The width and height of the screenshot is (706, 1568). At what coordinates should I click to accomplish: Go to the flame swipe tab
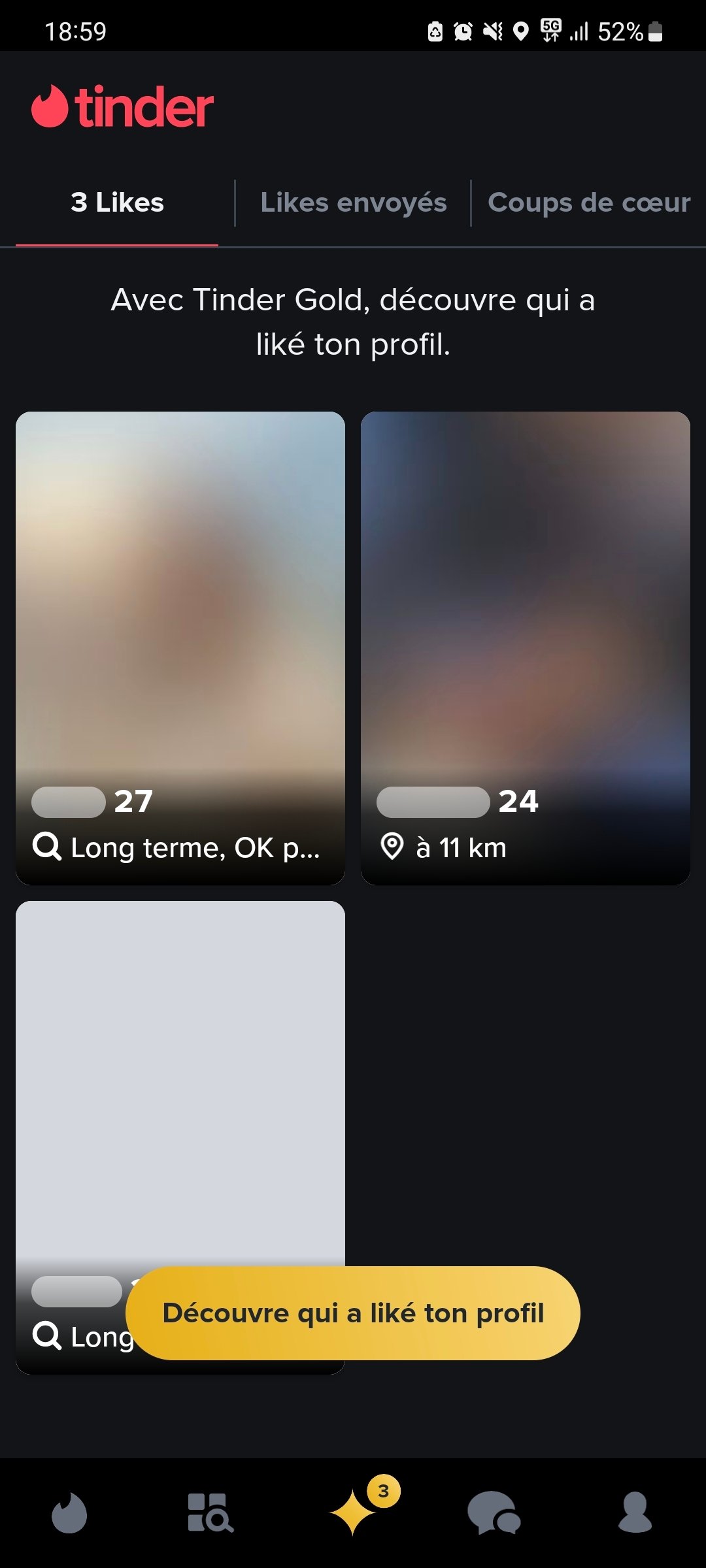(x=69, y=1512)
